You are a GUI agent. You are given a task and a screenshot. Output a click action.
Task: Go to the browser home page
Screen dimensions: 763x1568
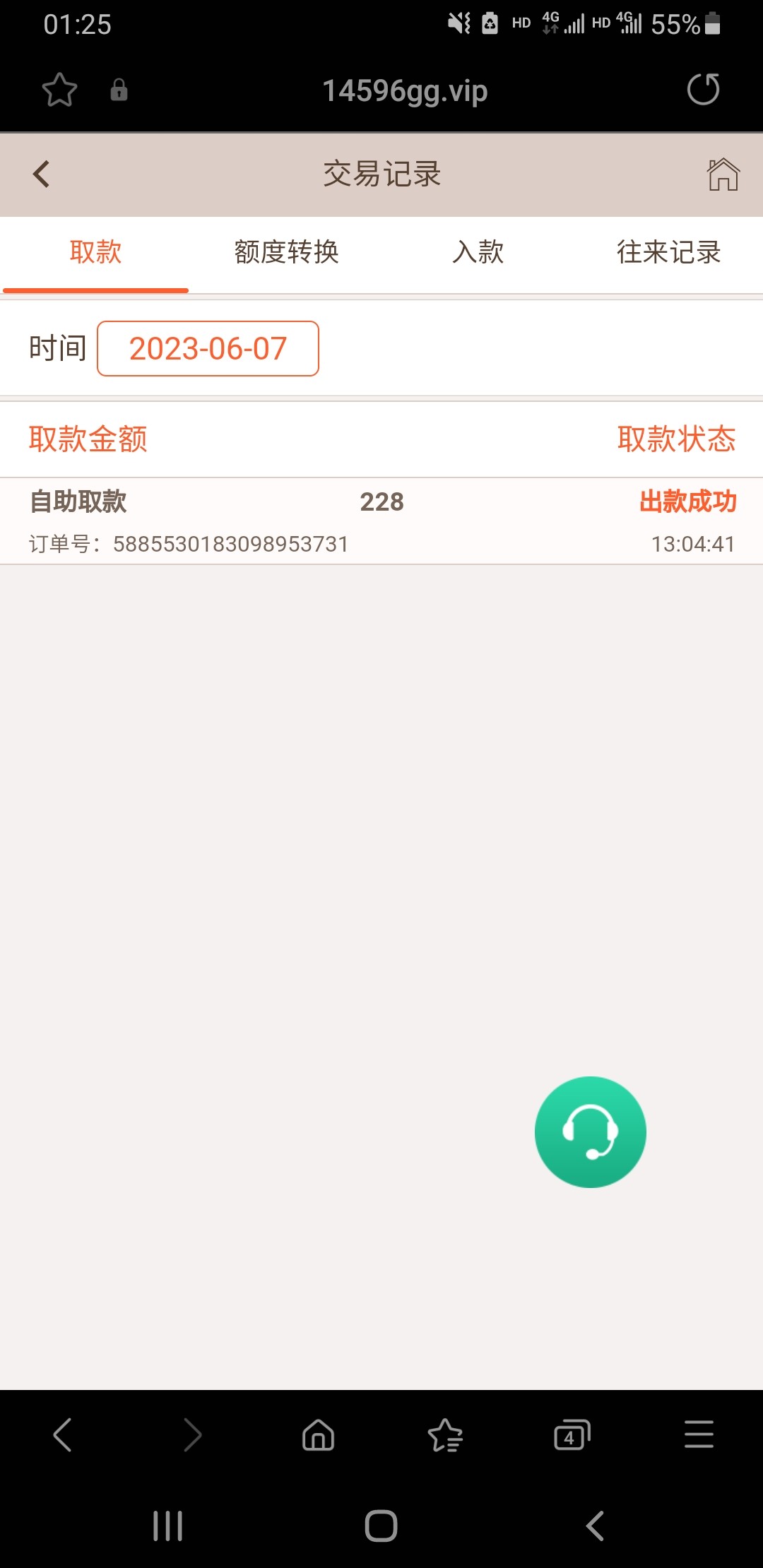tap(318, 1435)
